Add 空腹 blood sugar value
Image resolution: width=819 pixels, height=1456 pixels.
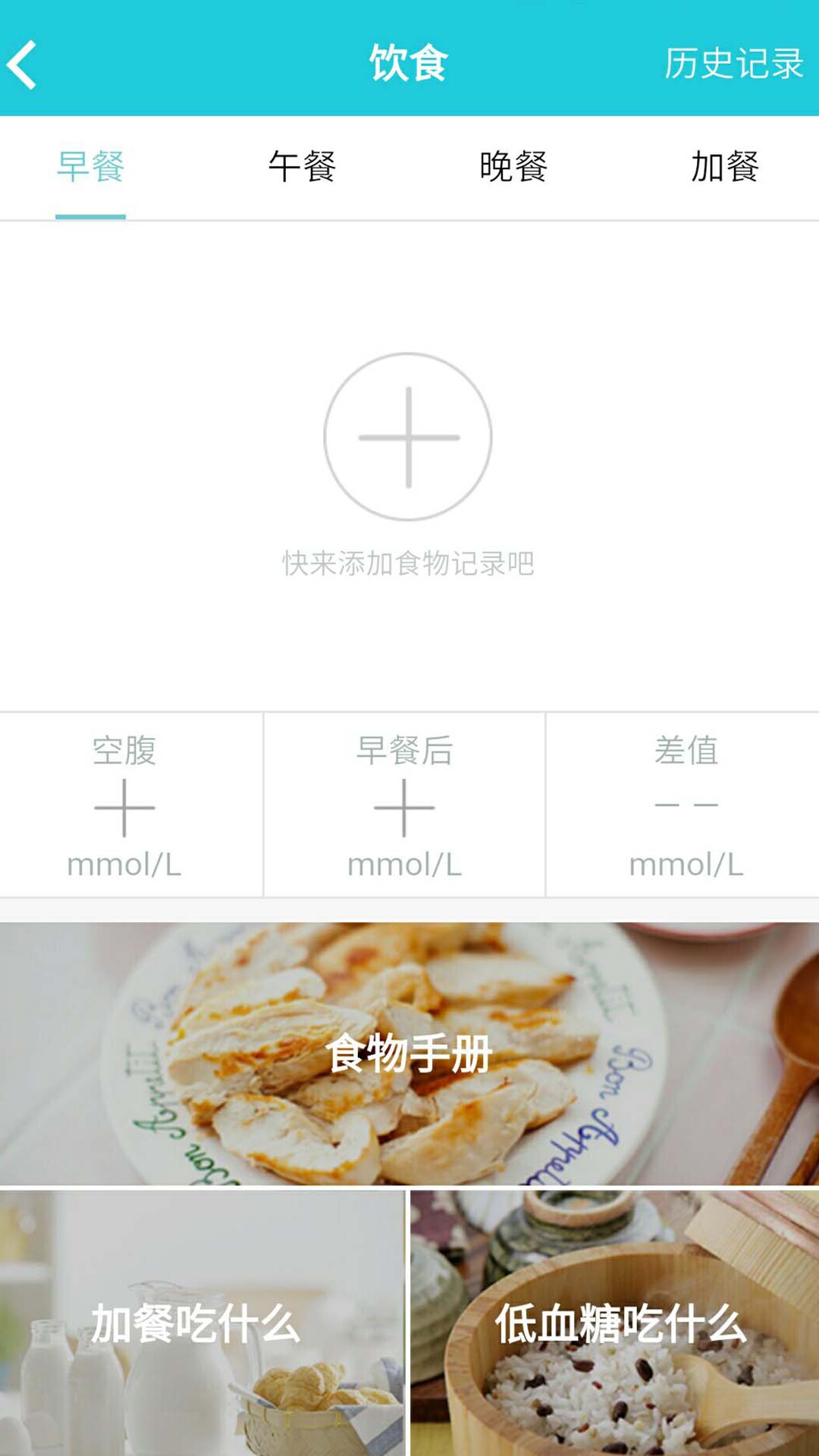point(124,808)
